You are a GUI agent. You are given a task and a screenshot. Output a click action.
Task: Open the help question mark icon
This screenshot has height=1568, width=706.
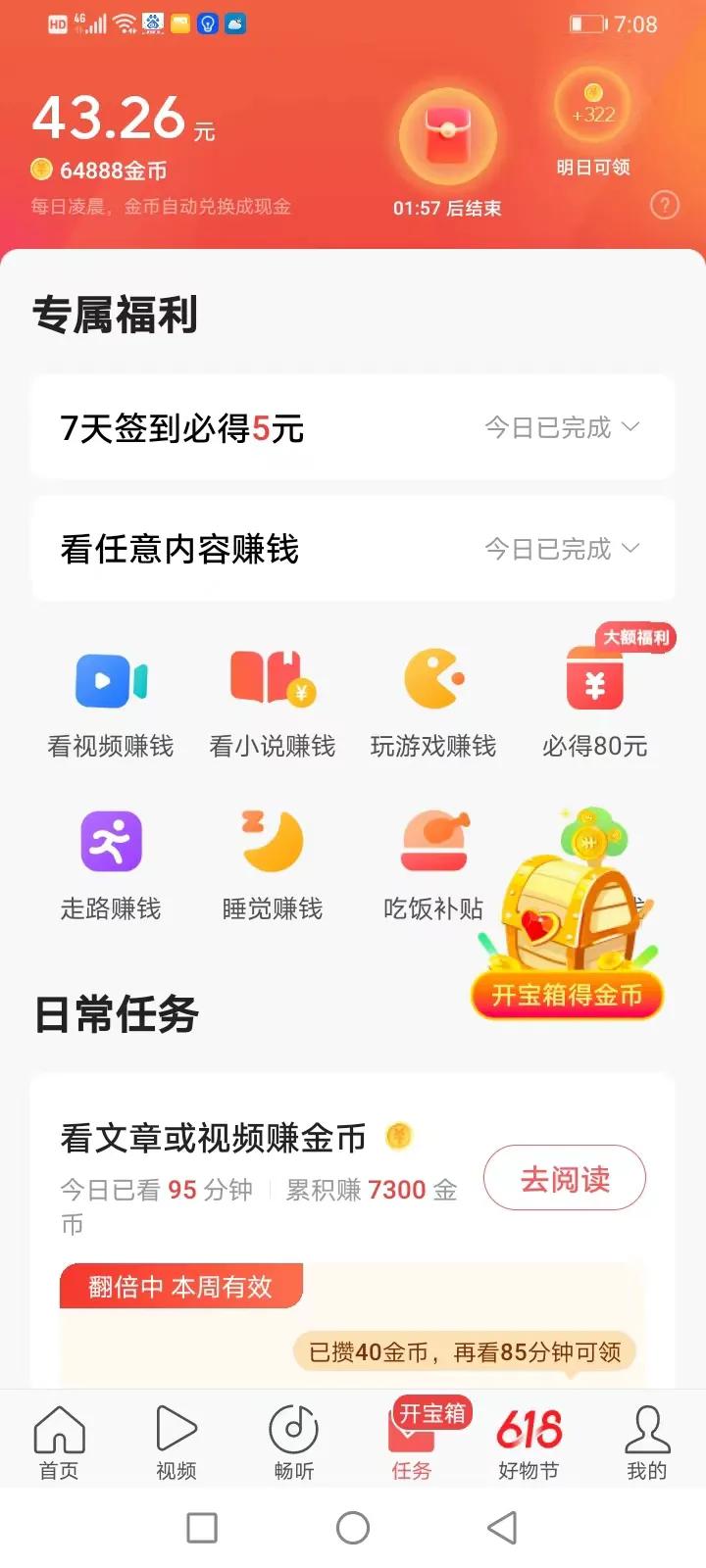pos(665,206)
